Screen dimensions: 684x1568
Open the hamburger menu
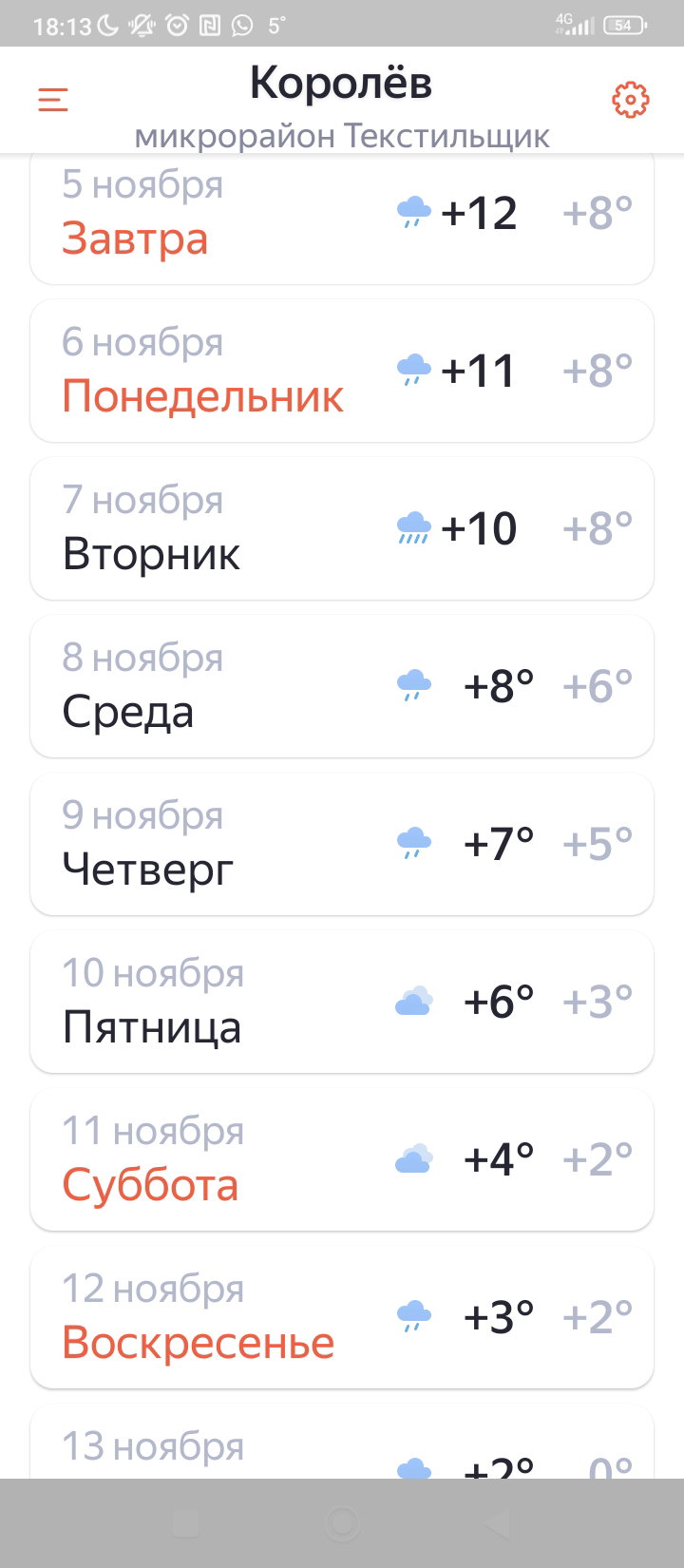pyautogui.click(x=53, y=99)
